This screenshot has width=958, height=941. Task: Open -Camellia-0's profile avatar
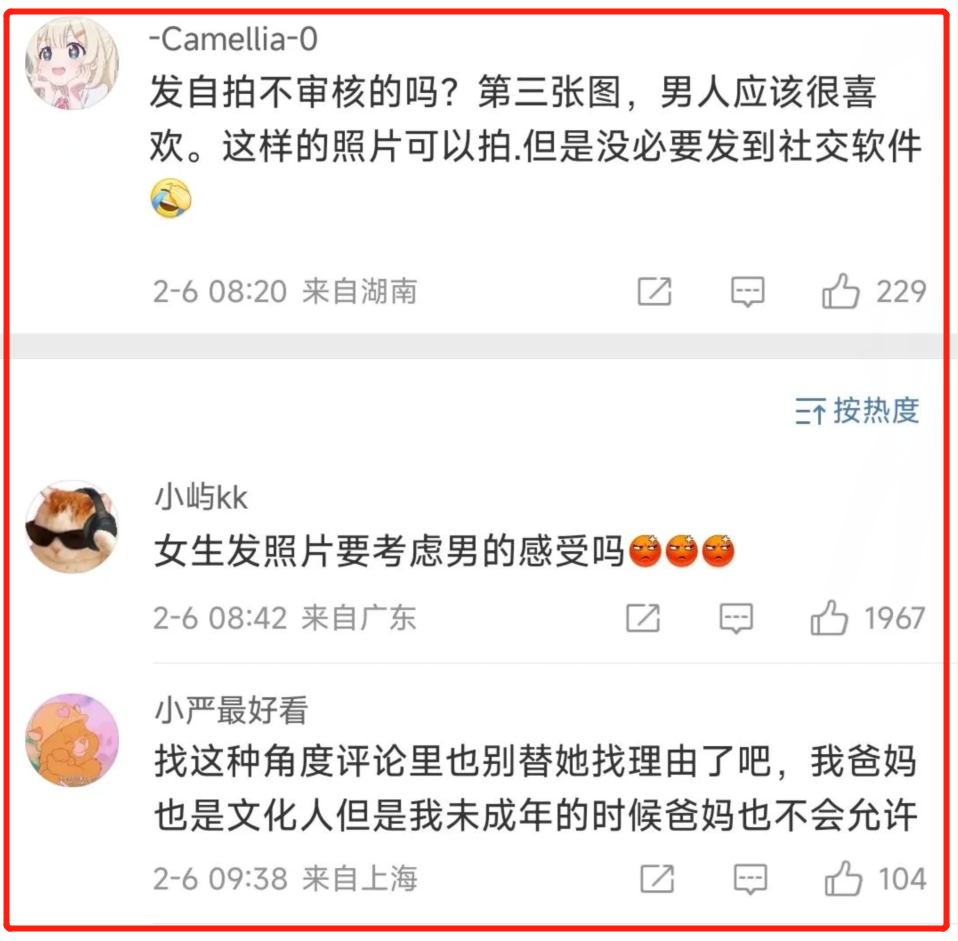pyautogui.click(x=72, y=63)
